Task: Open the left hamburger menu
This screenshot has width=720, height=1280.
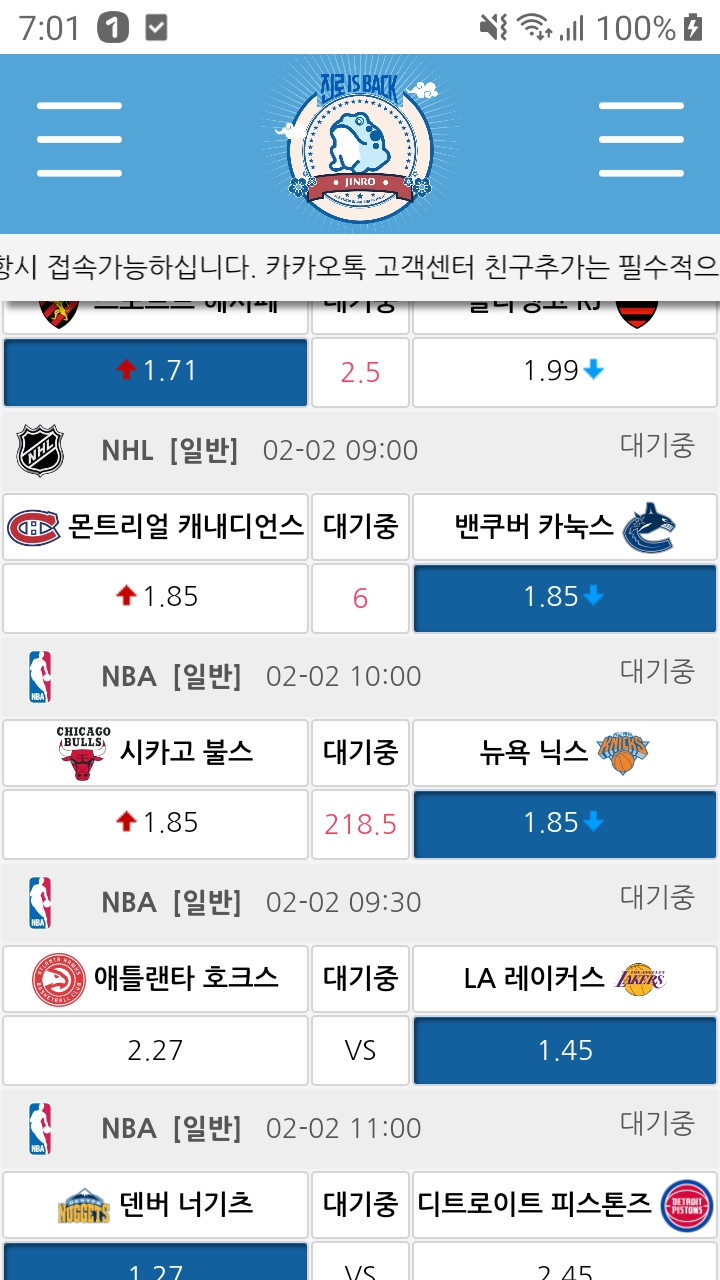Action: click(x=79, y=140)
